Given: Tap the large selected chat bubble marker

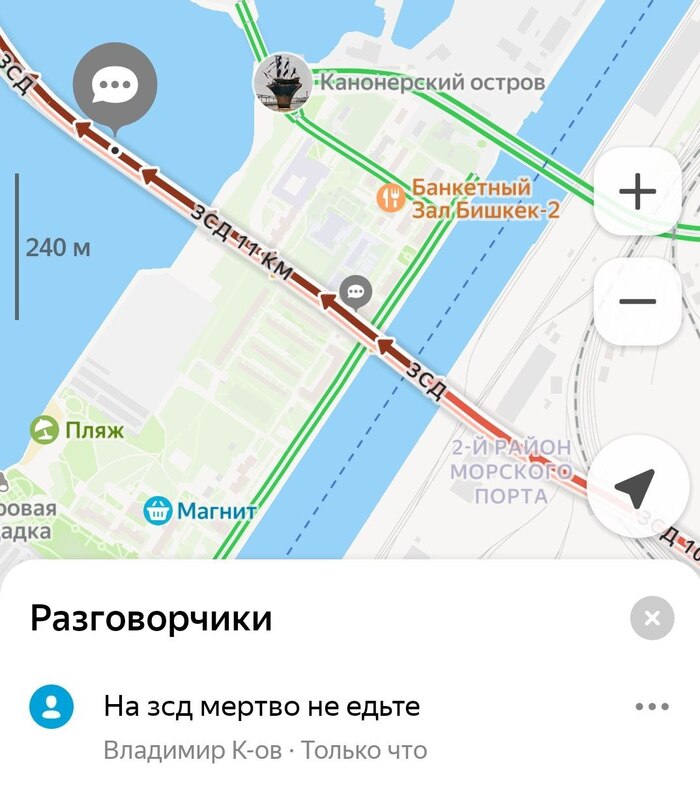Looking at the screenshot, I should (x=116, y=87).
